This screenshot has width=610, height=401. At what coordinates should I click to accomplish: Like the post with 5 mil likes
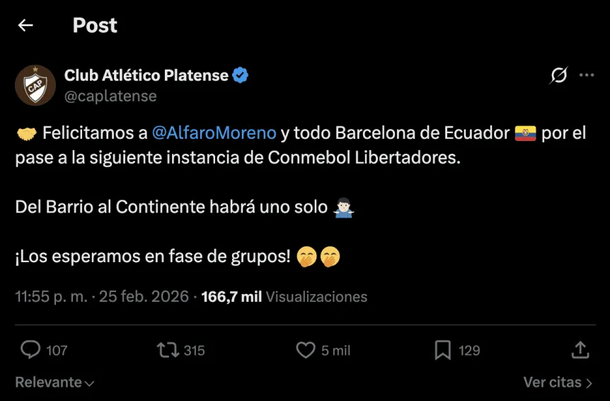click(306, 350)
